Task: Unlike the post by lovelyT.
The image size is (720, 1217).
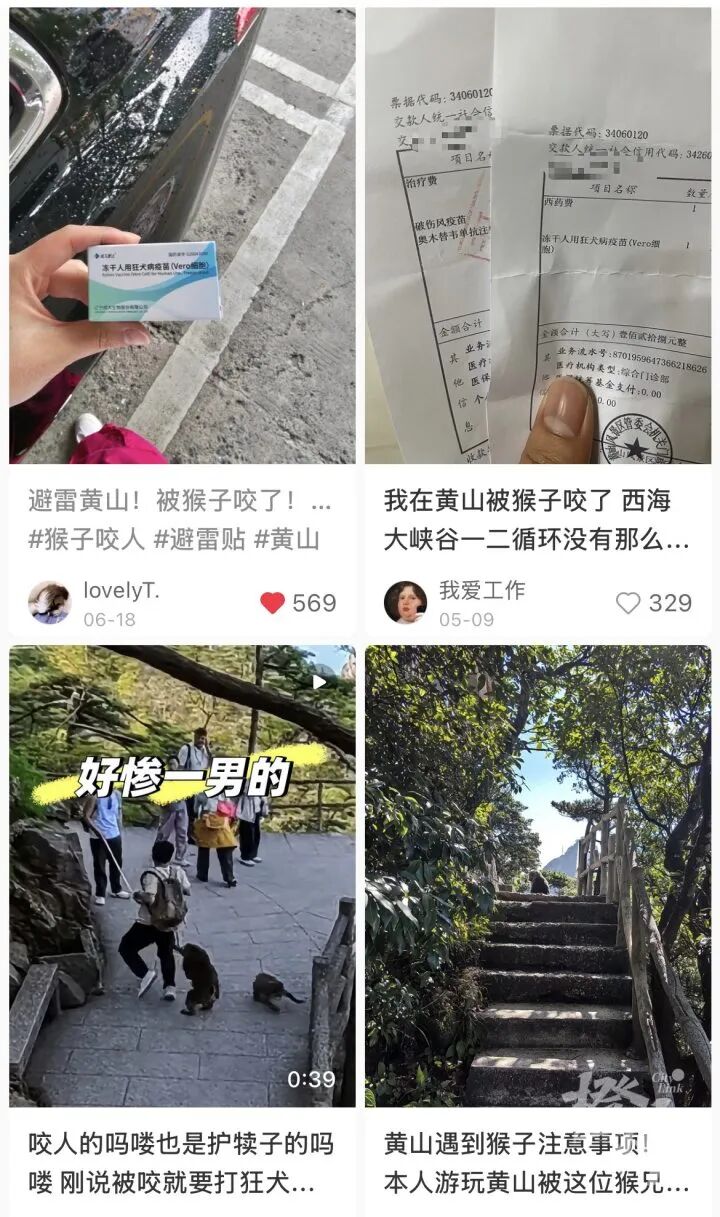Action: 272,603
